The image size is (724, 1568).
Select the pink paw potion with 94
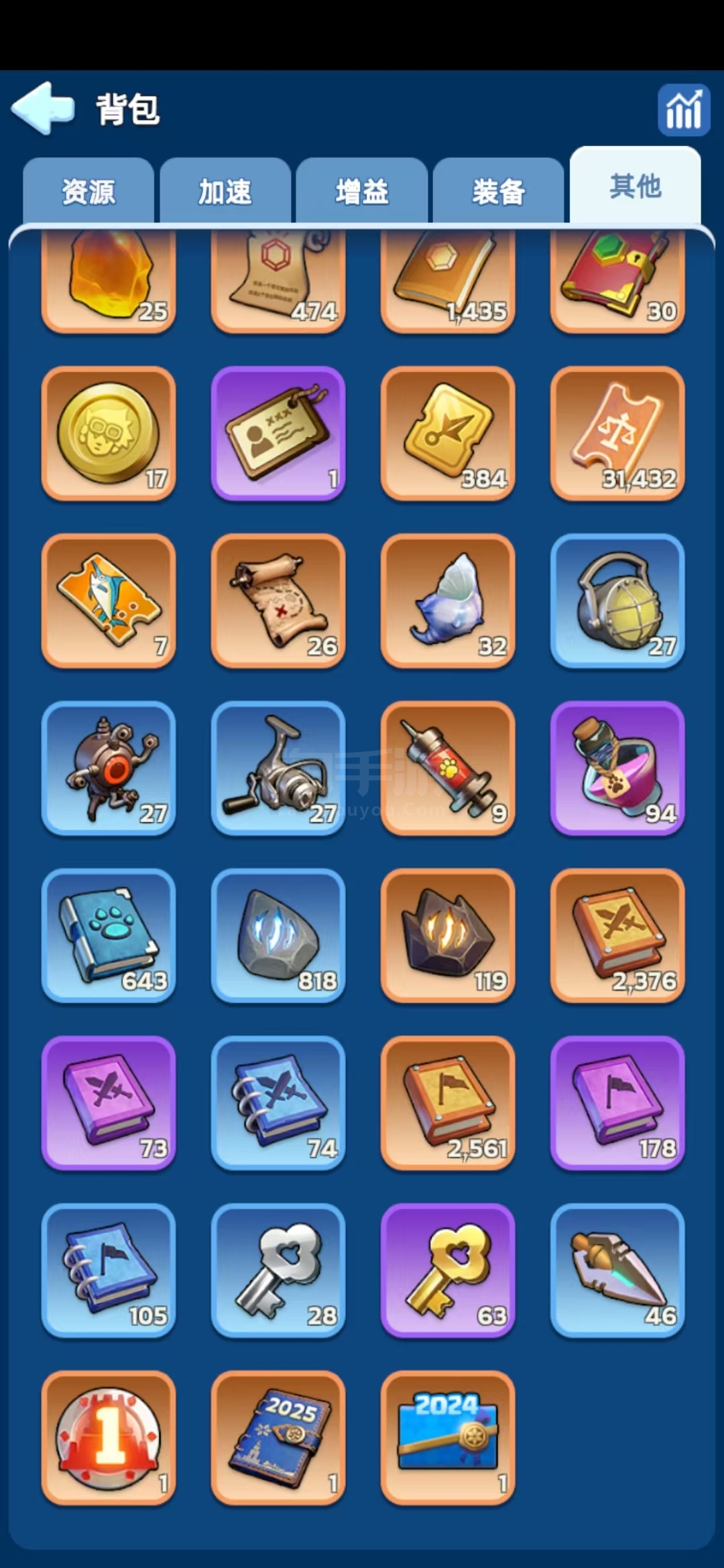click(x=617, y=768)
